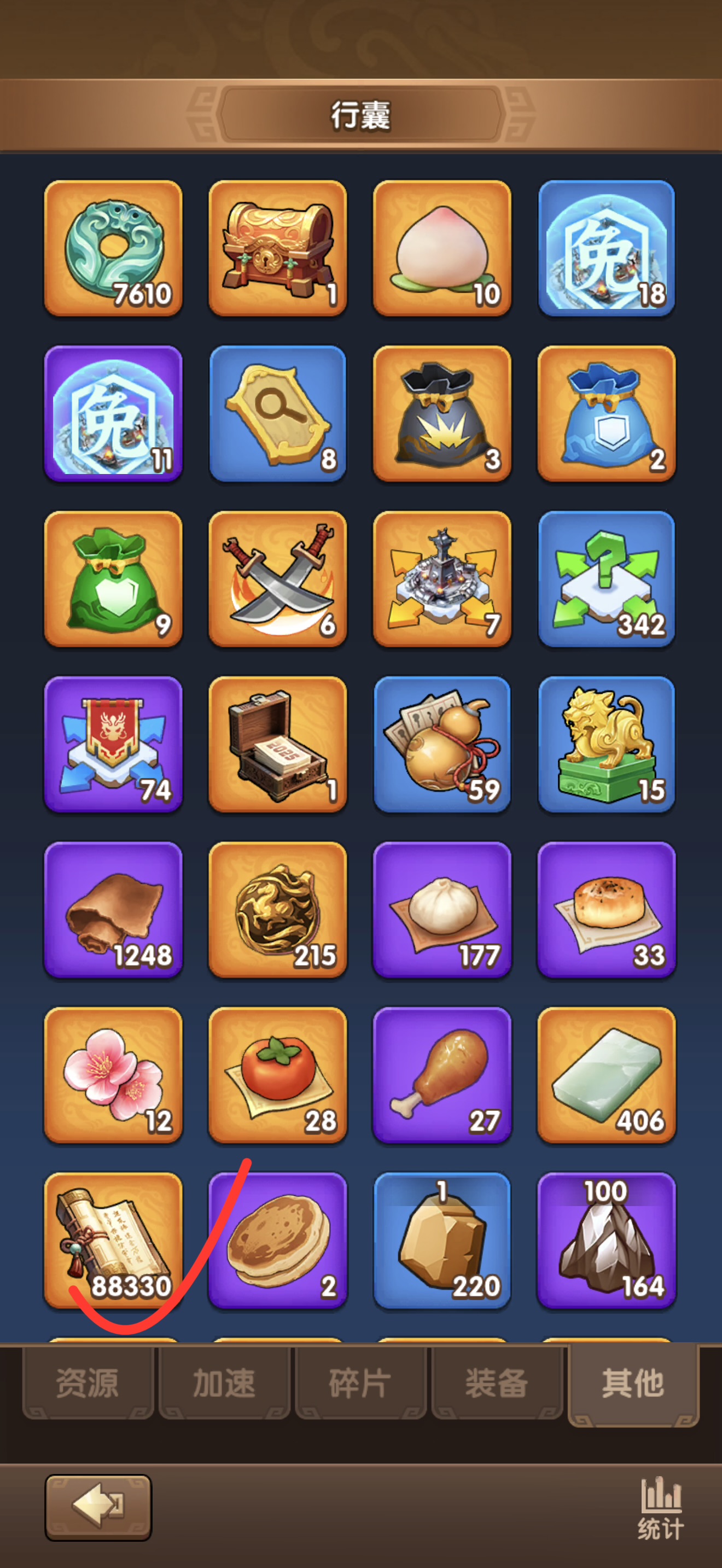Choose the chicken drumstick item with 27
Image resolution: width=722 pixels, height=1568 pixels.
(442, 1075)
